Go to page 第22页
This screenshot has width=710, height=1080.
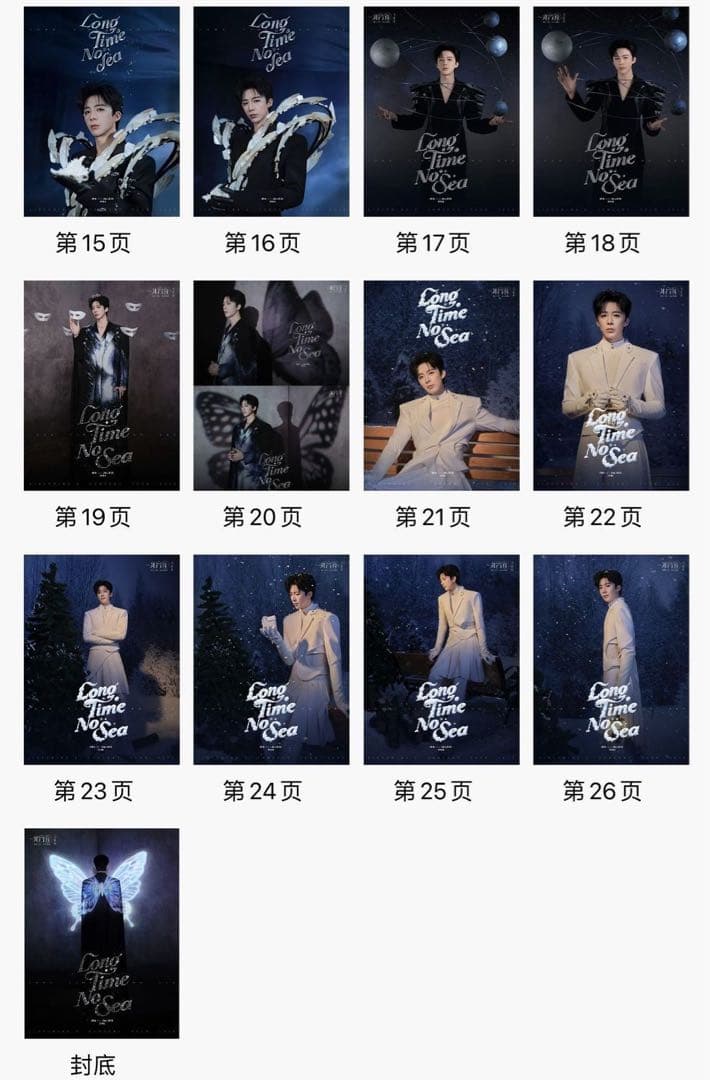click(611, 385)
